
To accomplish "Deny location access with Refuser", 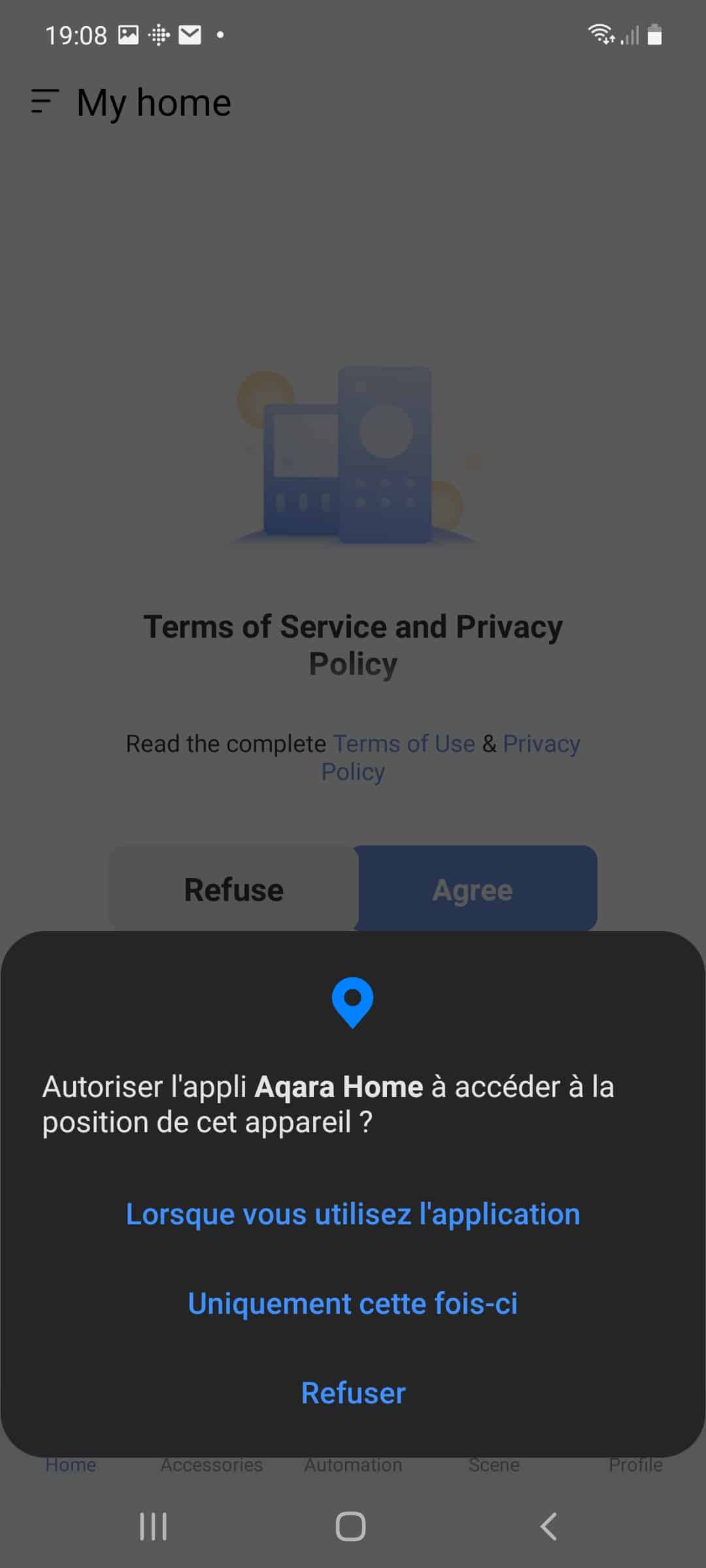I will (353, 1392).
